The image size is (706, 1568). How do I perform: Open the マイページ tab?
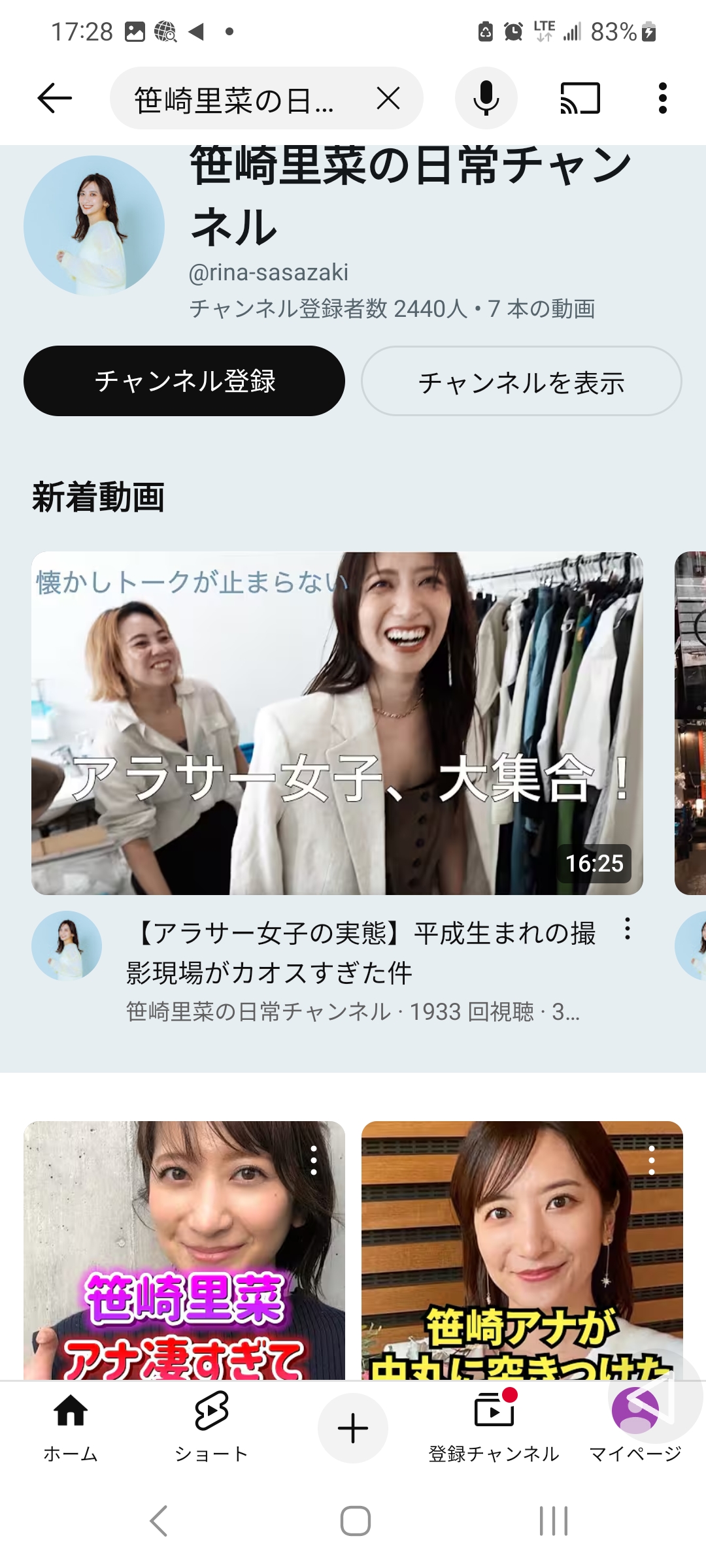click(635, 1428)
